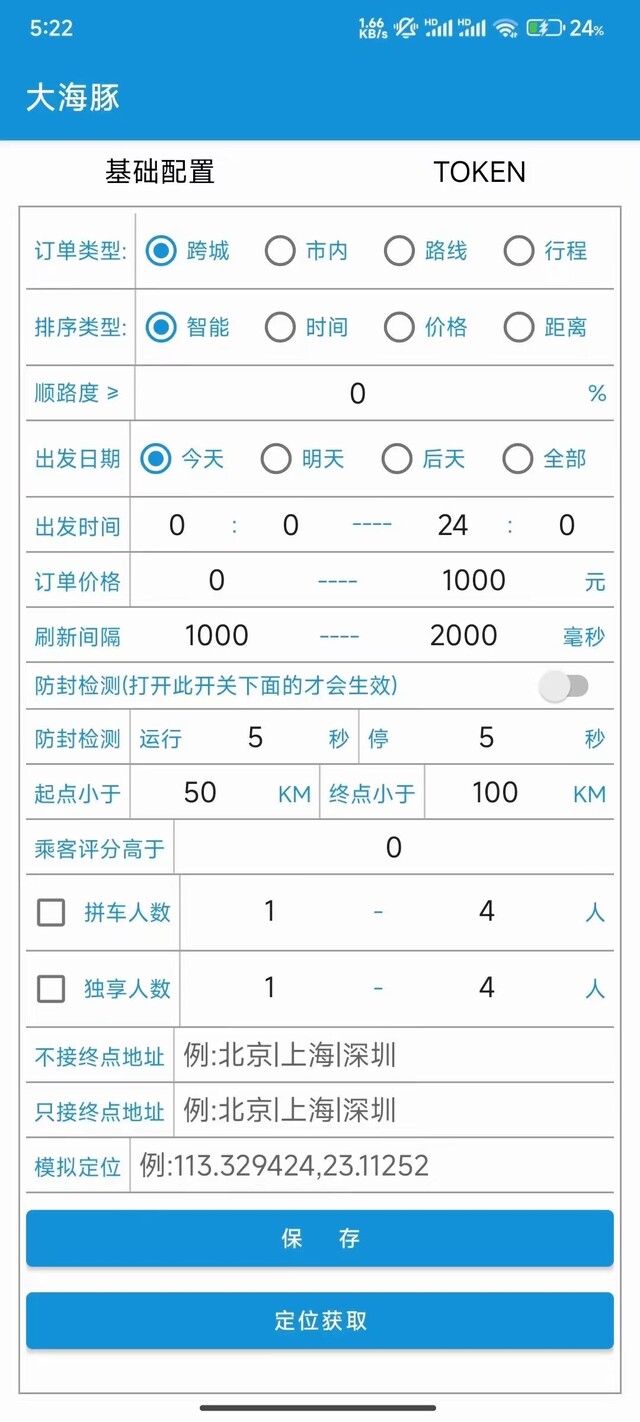Set departure date to 后天
640x1422 pixels.
424,459
